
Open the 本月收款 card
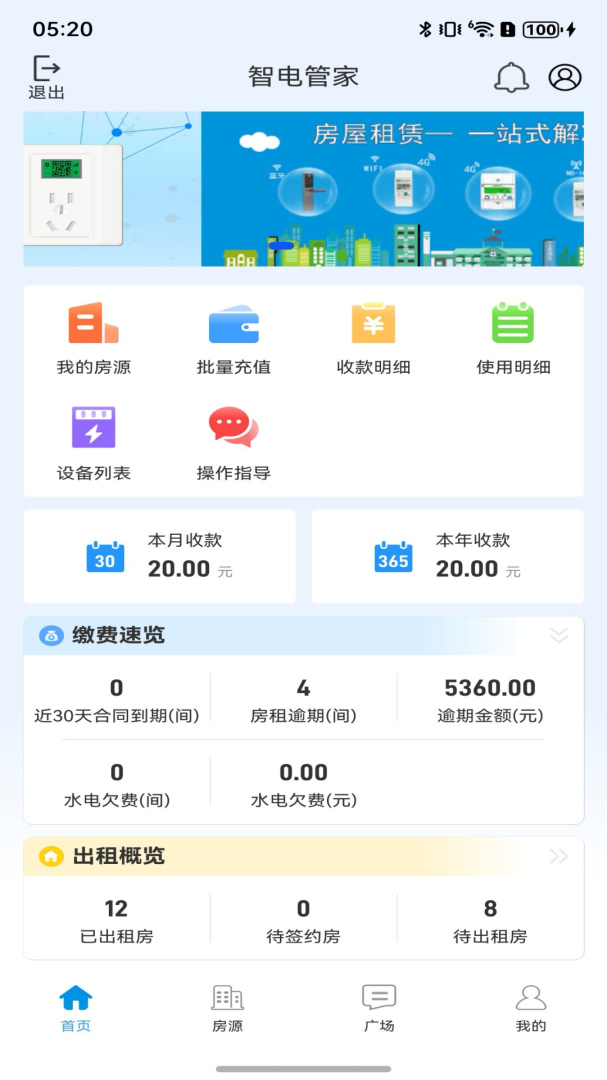(x=160, y=557)
